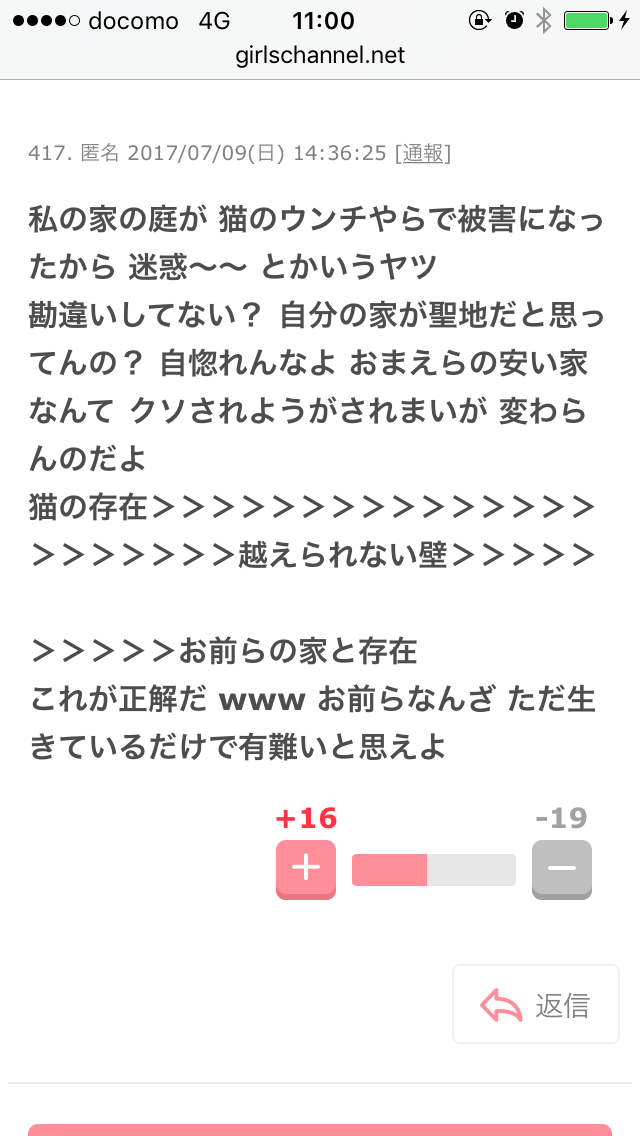This screenshot has height=1136, width=640.
Task: Tap the girlschannel.net address bar
Action: tap(320, 56)
